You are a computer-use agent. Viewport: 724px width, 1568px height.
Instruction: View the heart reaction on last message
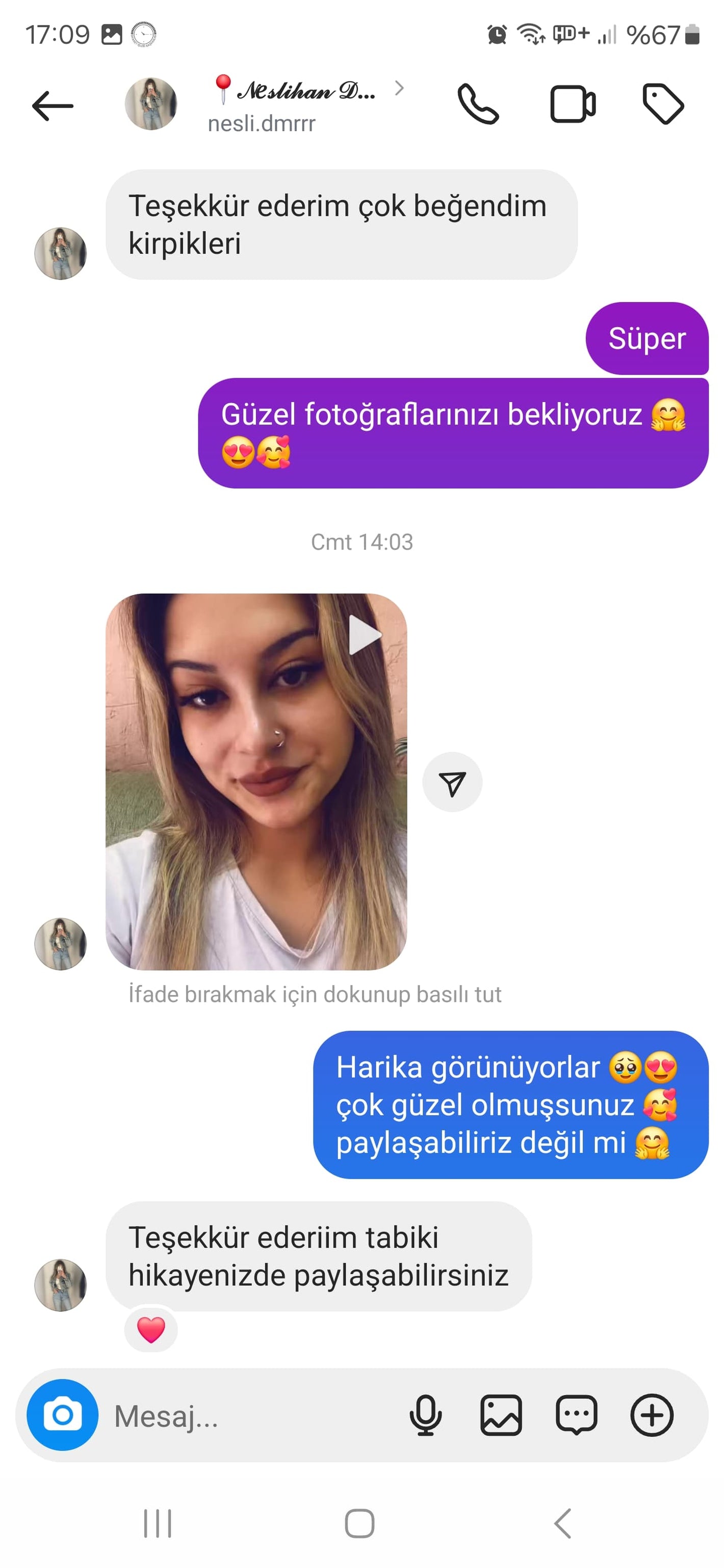pyautogui.click(x=151, y=1330)
